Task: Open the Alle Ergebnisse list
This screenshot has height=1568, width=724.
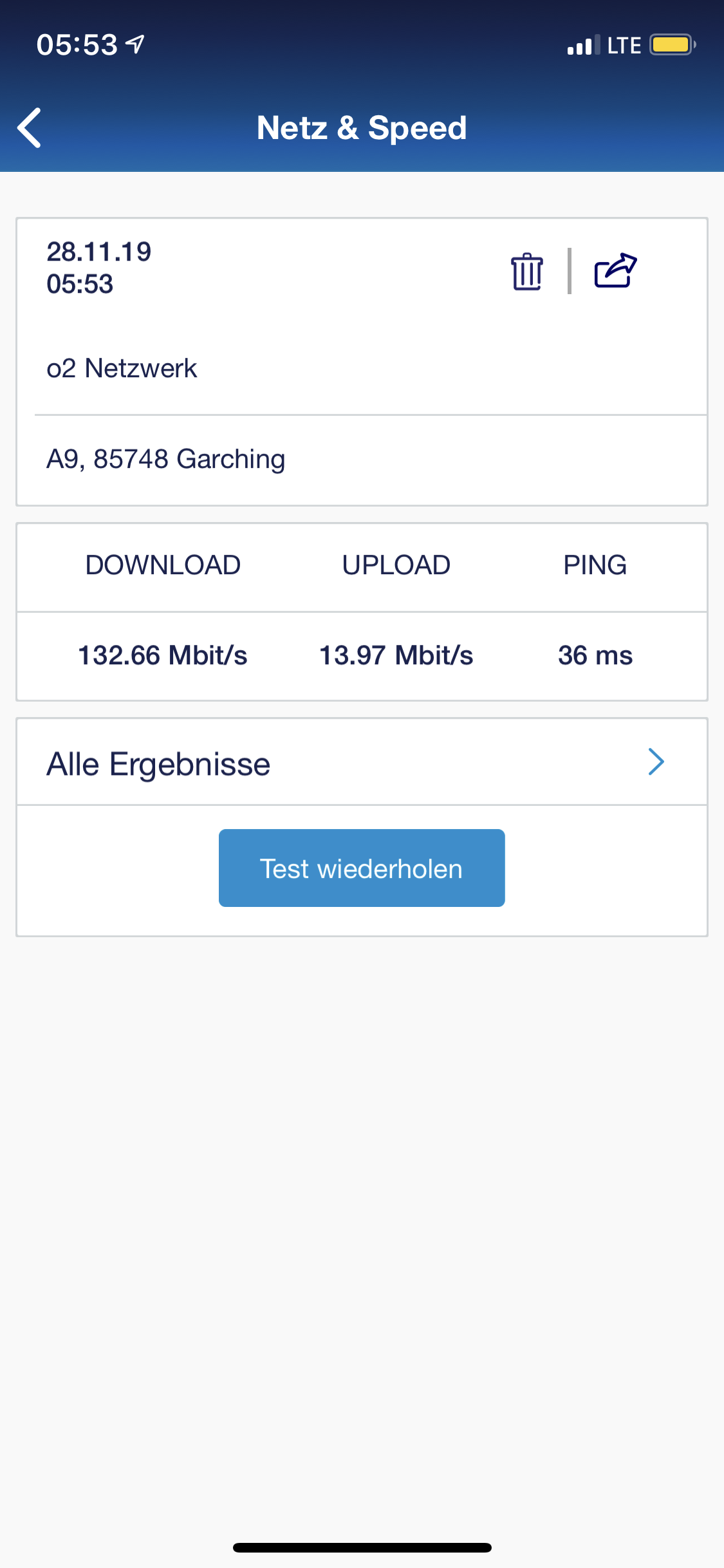Action: click(x=362, y=762)
